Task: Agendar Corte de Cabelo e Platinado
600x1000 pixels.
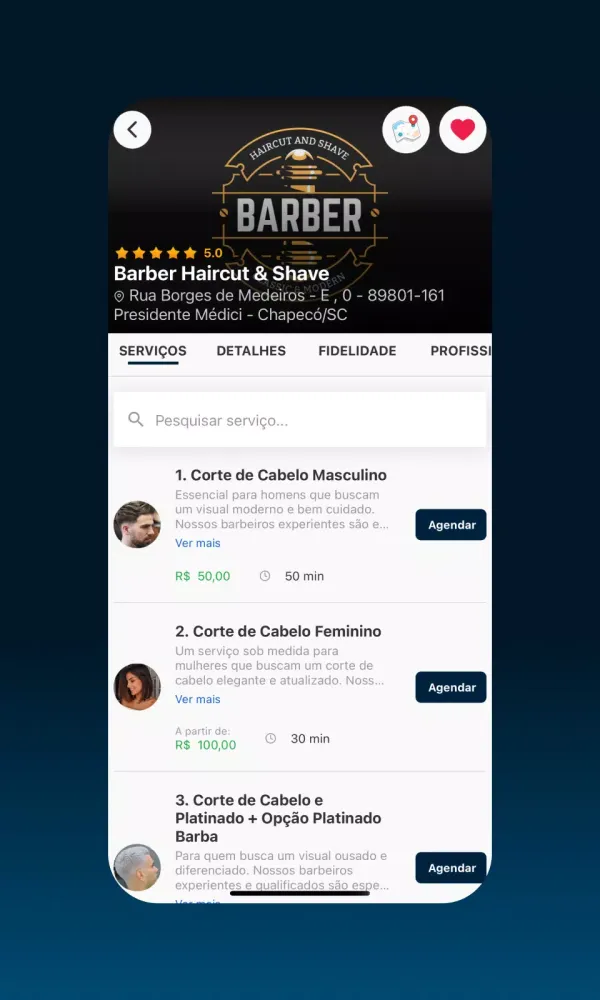Action: (451, 868)
